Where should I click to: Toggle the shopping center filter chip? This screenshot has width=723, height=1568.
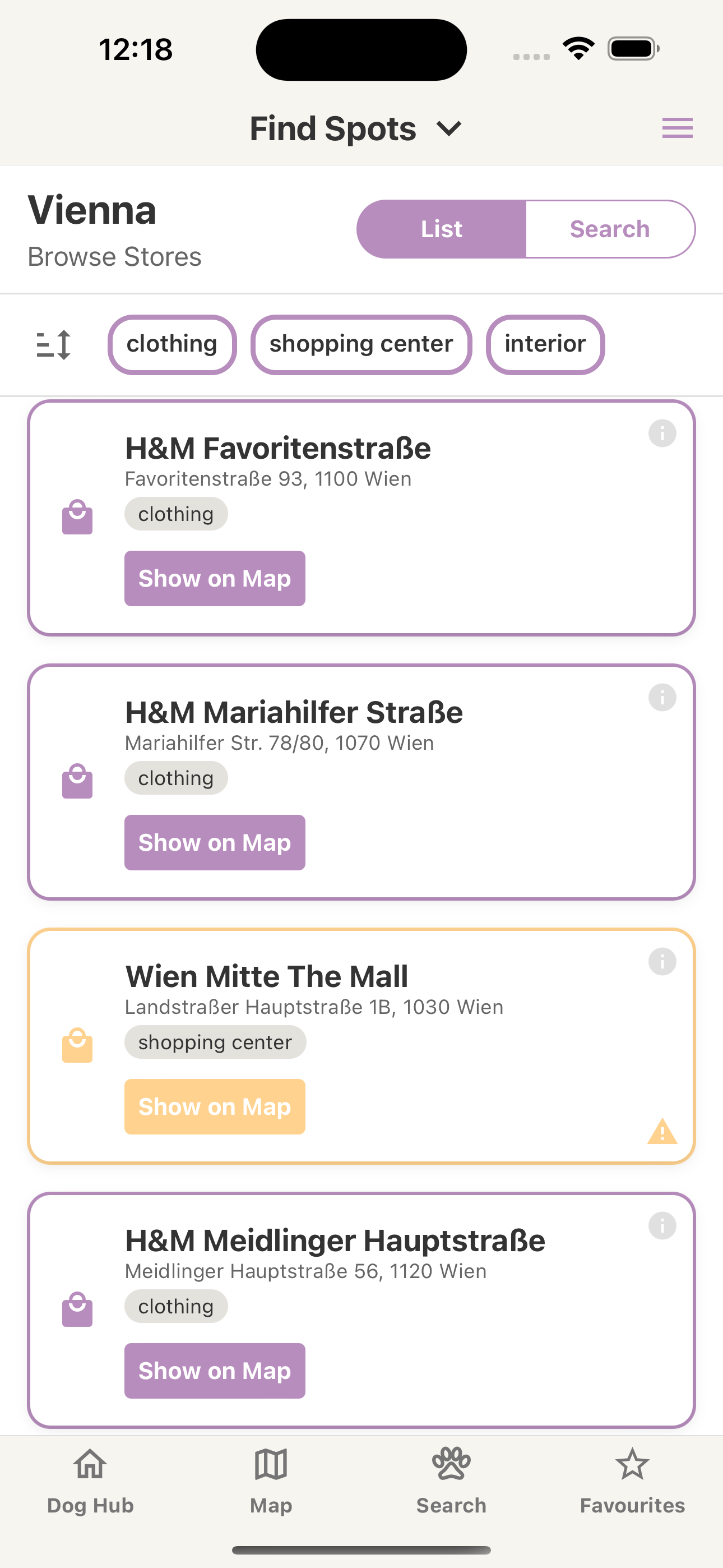(361, 344)
